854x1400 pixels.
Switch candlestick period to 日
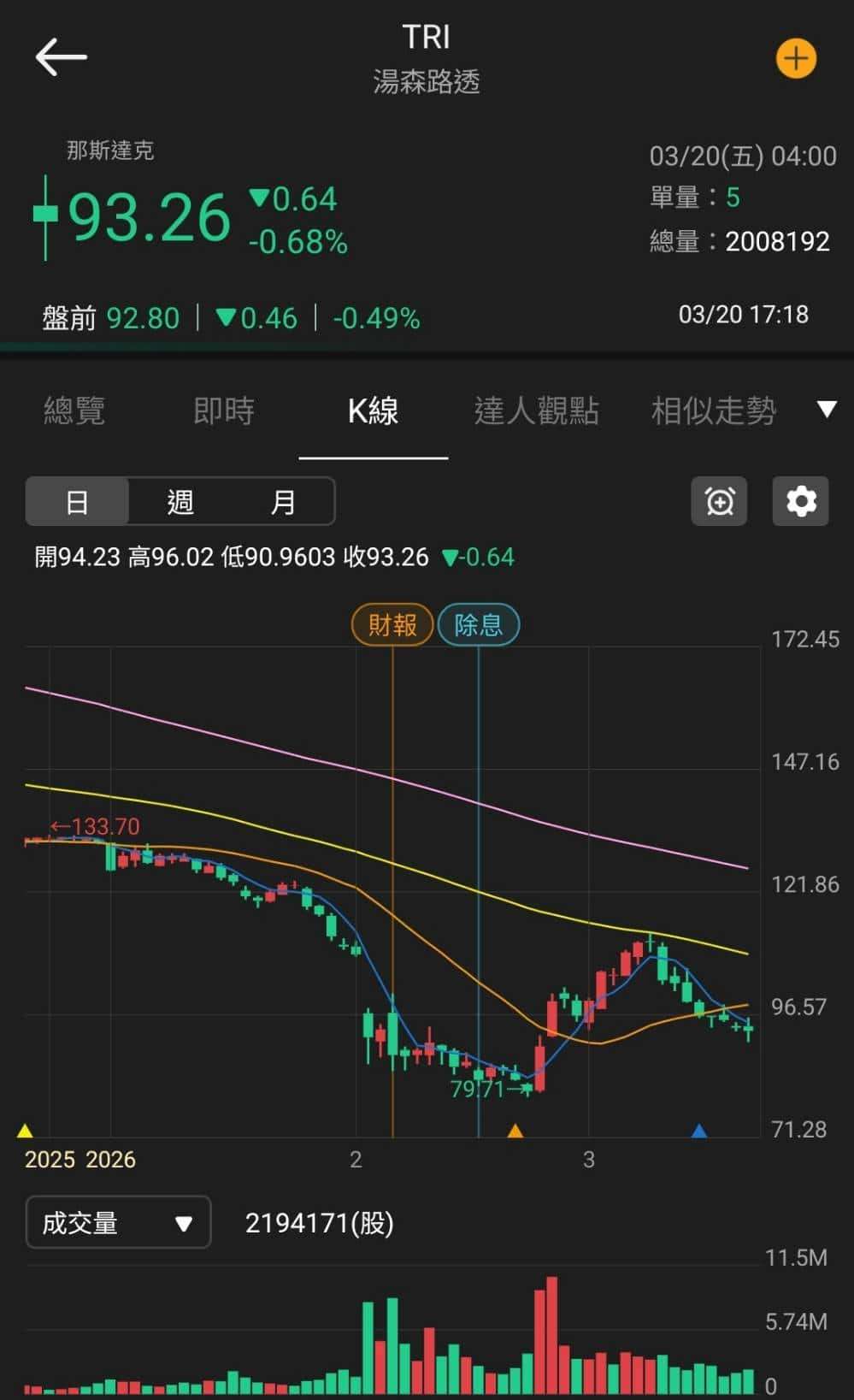coord(78,502)
